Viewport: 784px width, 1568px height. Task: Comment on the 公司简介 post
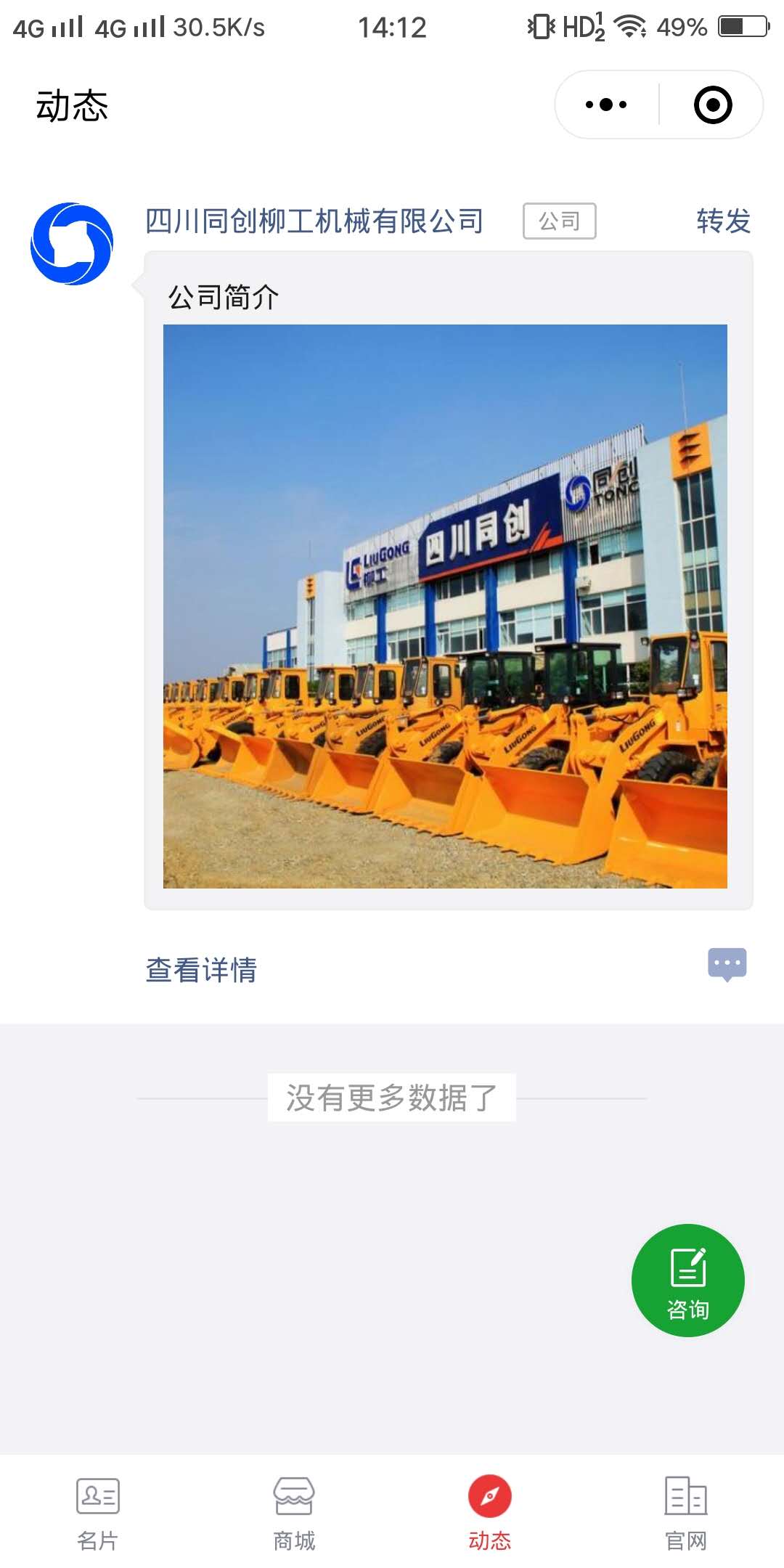pos(727,965)
